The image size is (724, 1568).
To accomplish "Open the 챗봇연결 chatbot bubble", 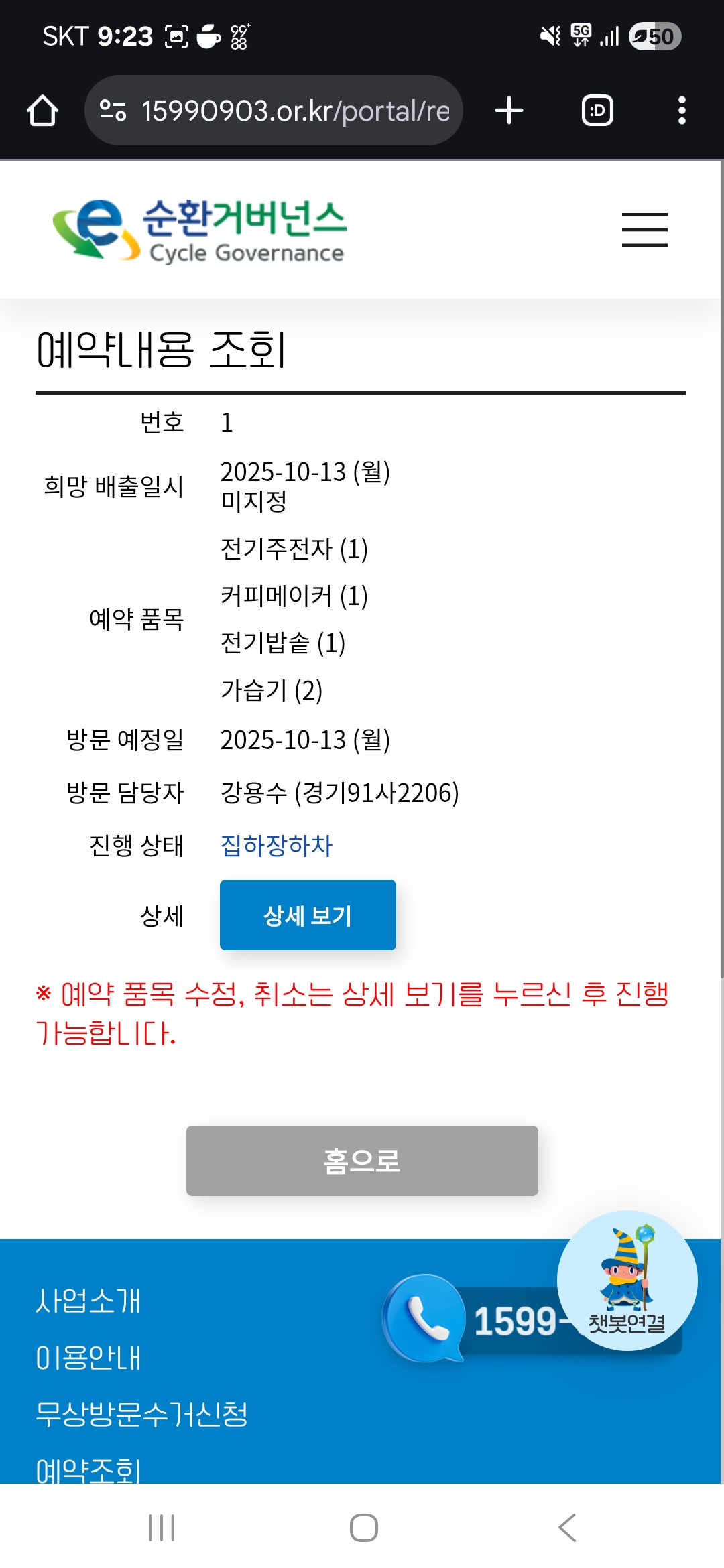I will coord(627,1281).
